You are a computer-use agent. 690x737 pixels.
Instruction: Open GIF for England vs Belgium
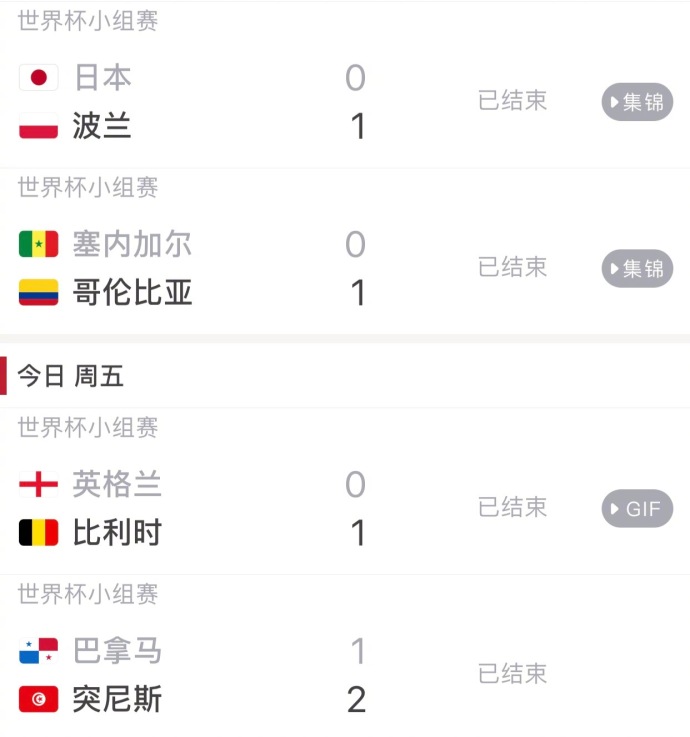(637, 509)
